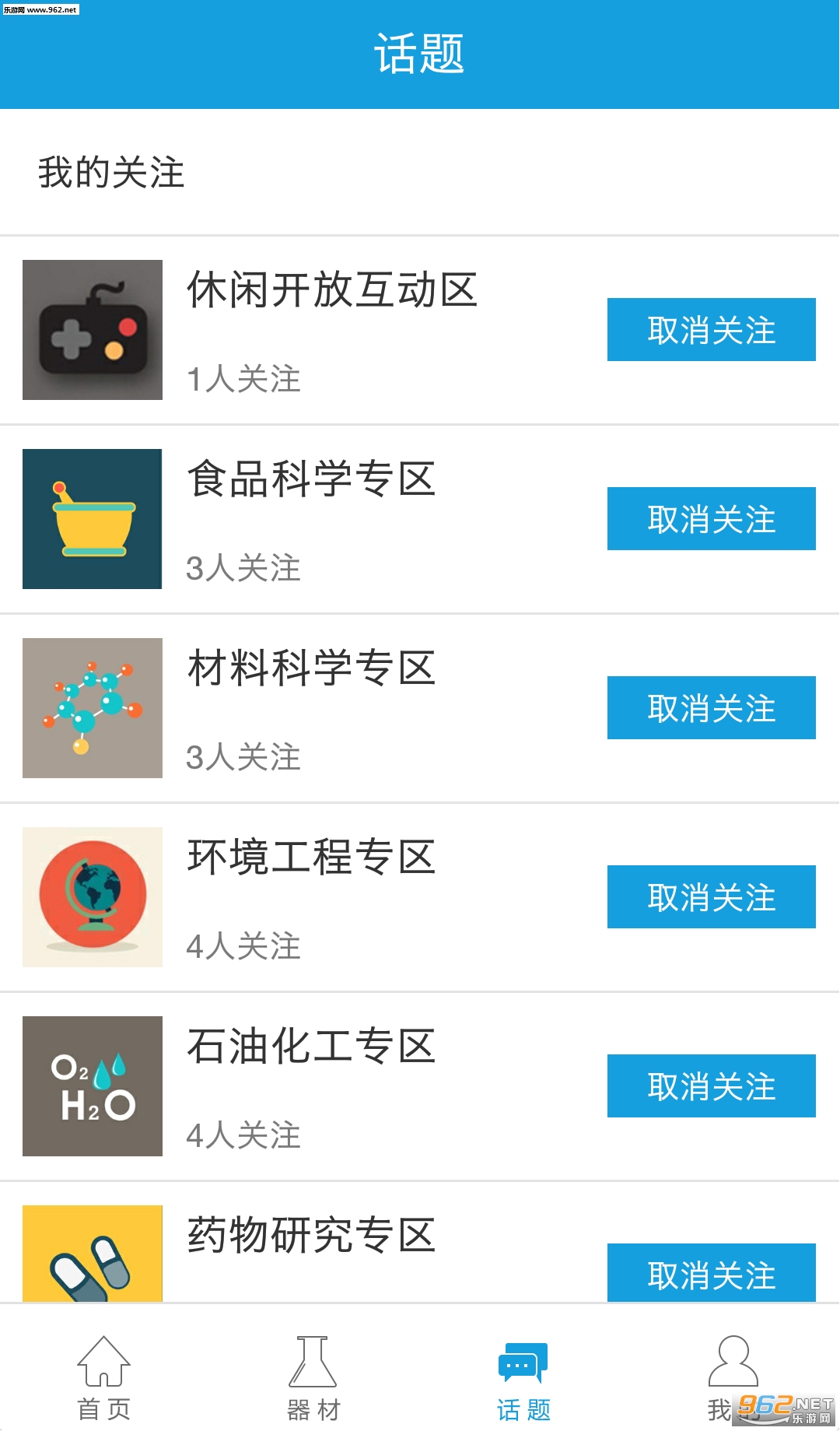Open the 我 profile tab

click(732, 1378)
